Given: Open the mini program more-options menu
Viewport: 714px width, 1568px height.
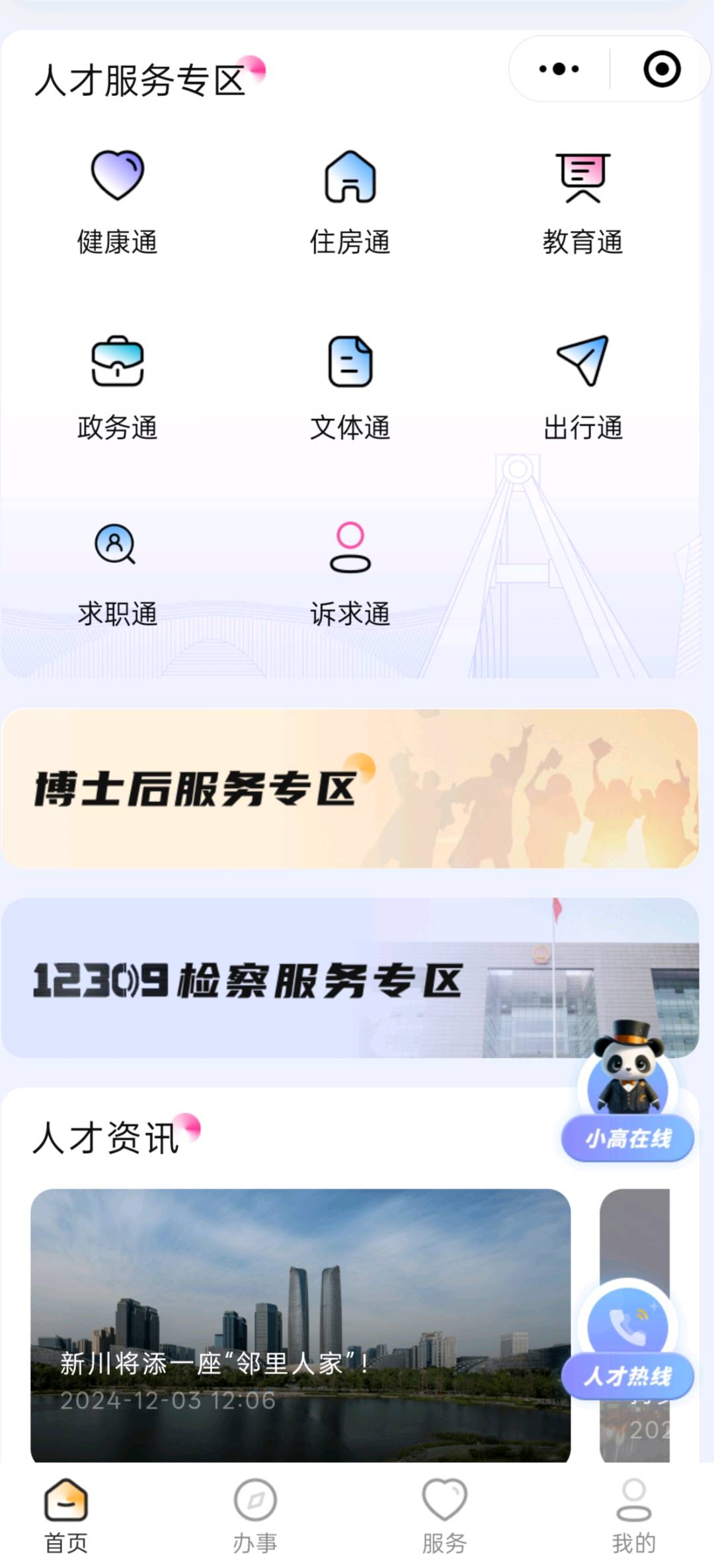Looking at the screenshot, I should click(559, 69).
